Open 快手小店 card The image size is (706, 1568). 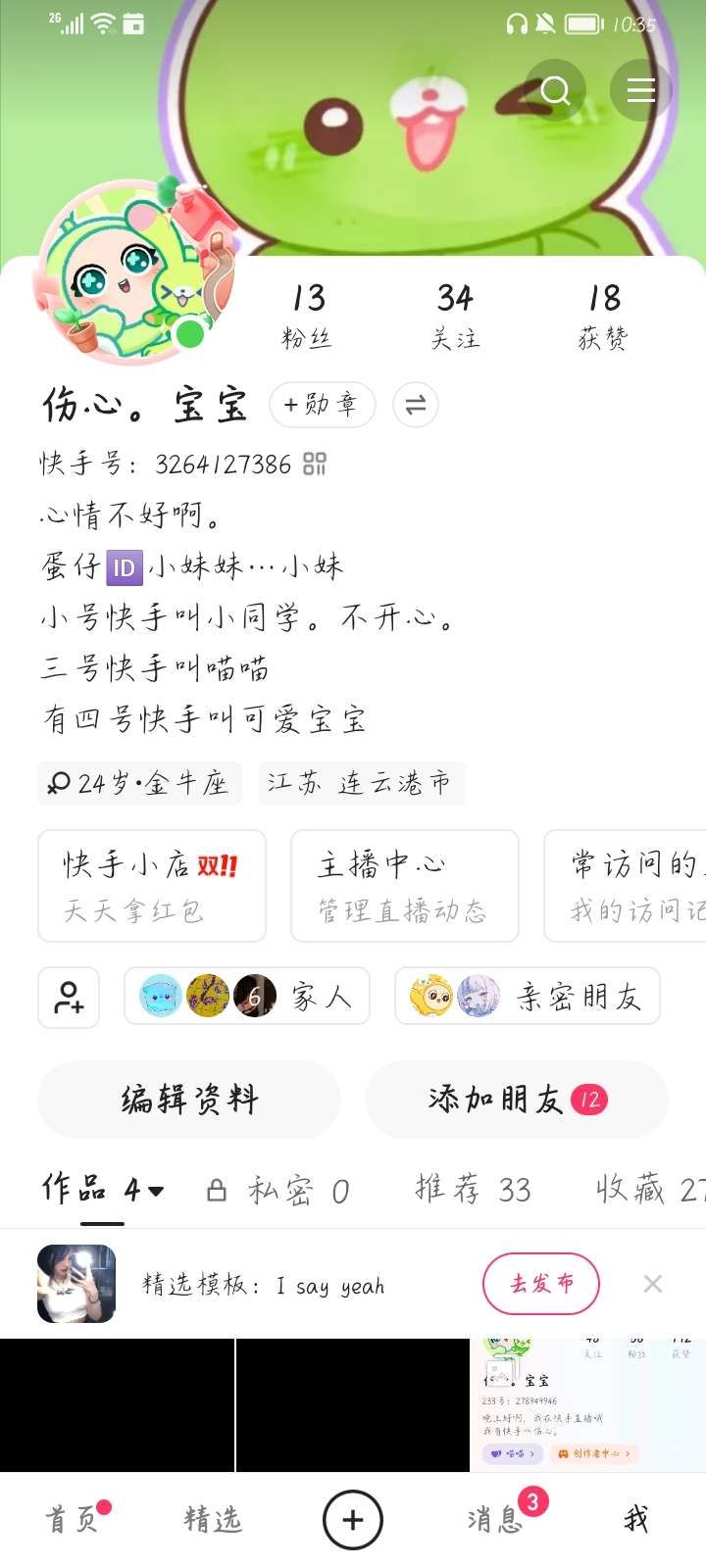coord(152,886)
